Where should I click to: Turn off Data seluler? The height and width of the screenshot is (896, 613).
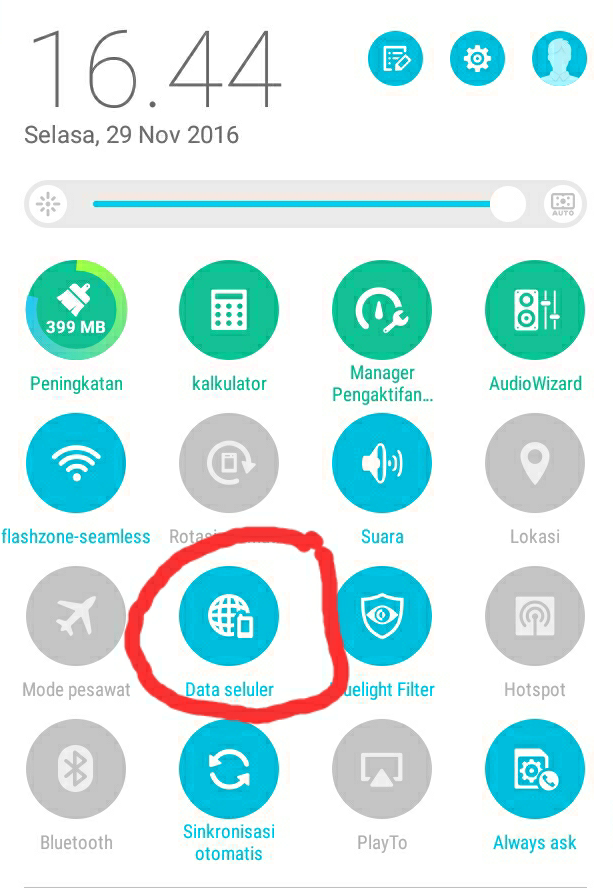click(x=229, y=617)
